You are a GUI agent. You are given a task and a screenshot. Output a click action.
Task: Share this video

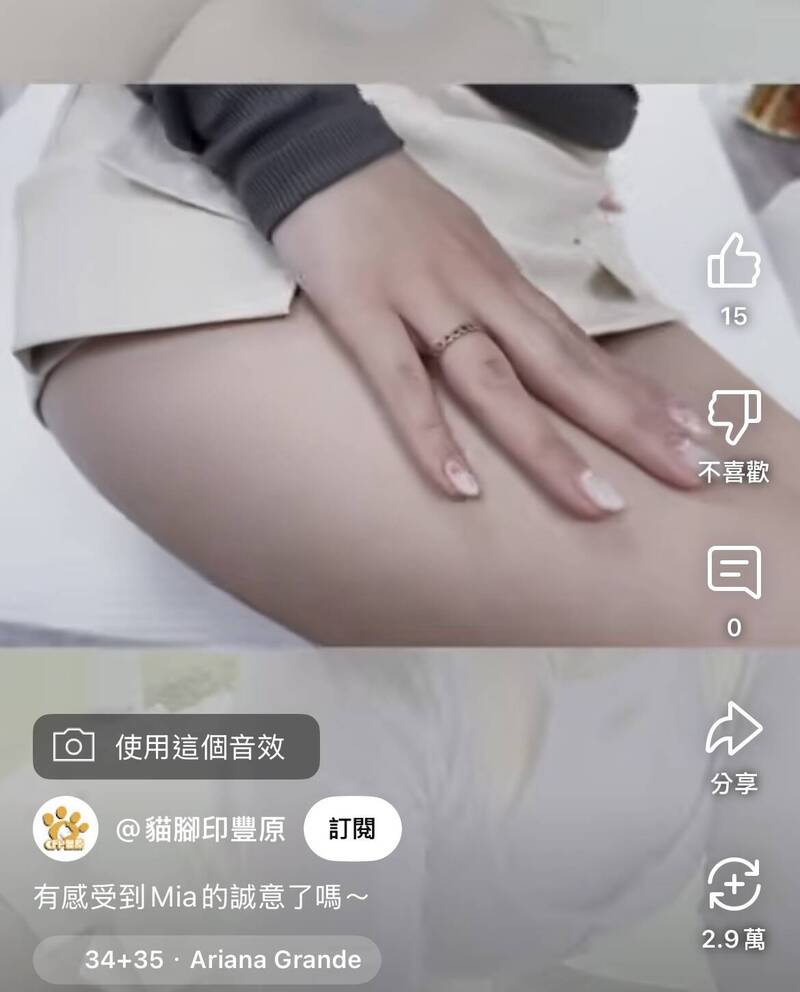(x=734, y=730)
